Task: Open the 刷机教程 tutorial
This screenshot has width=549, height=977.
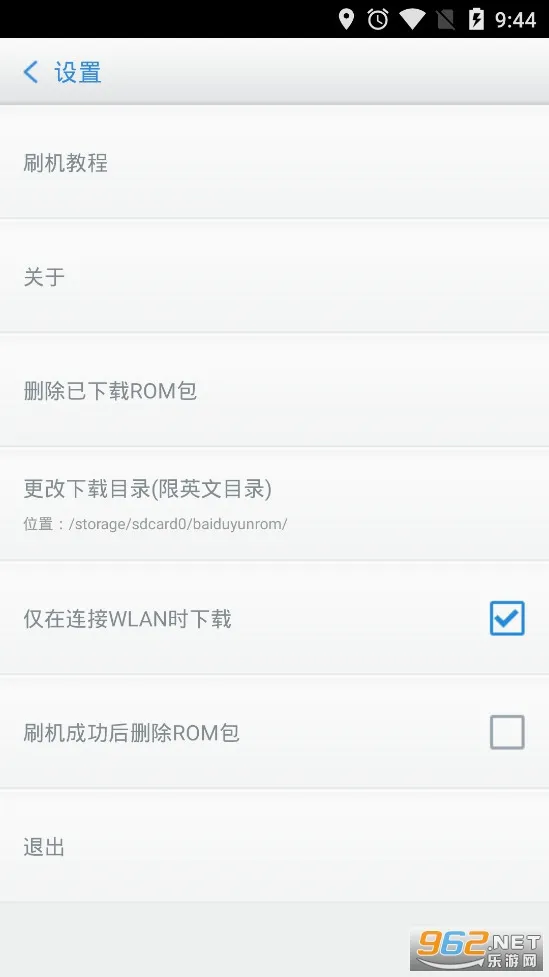Action: tap(274, 162)
